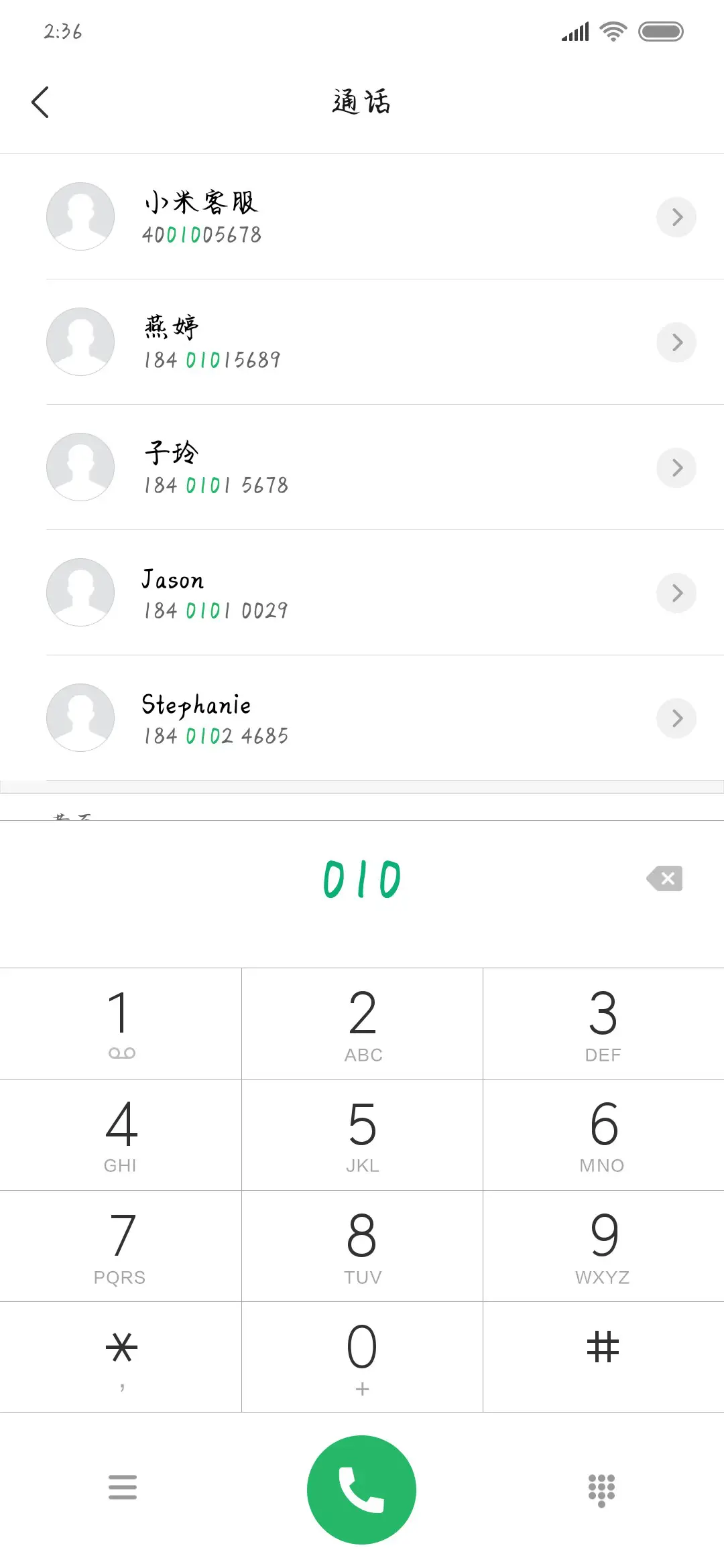Dial digit 5 on the keypad
This screenshot has height=1568, width=724.
(x=361, y=1134)
